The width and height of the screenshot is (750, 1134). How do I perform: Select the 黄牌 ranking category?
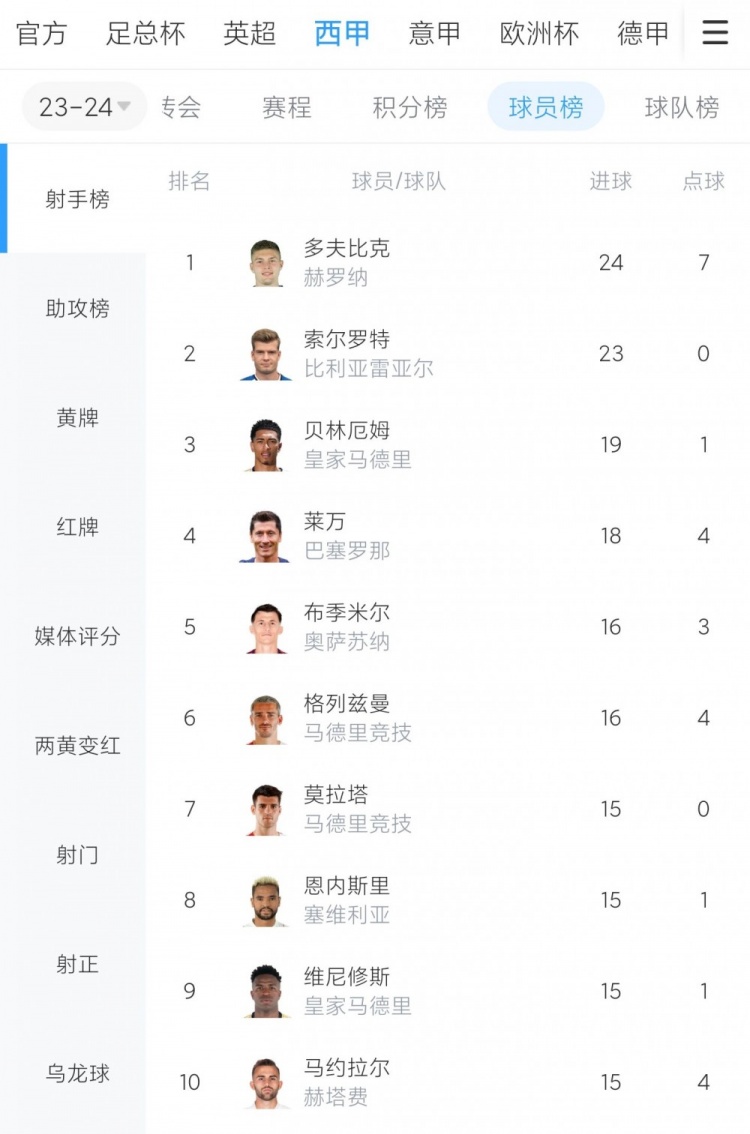77,418
